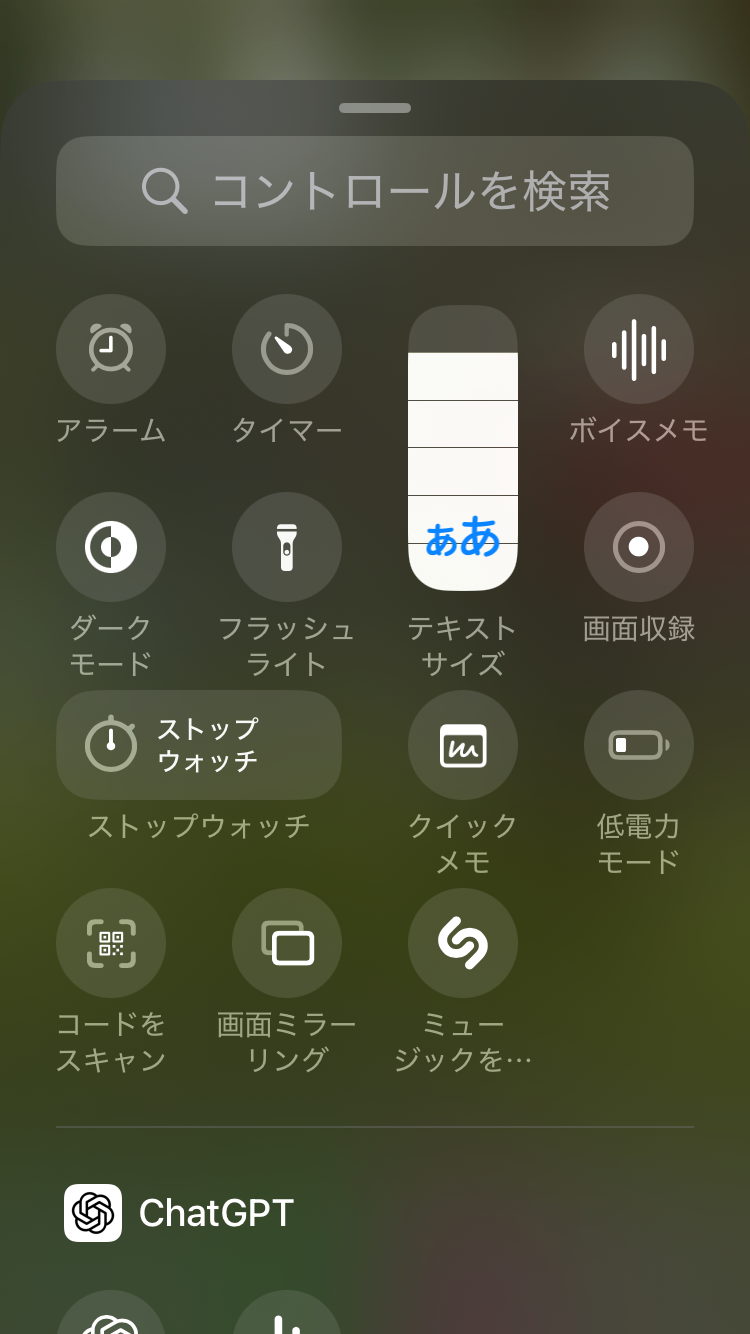Tap the ChatGPT app entry

coord(215,1213)
